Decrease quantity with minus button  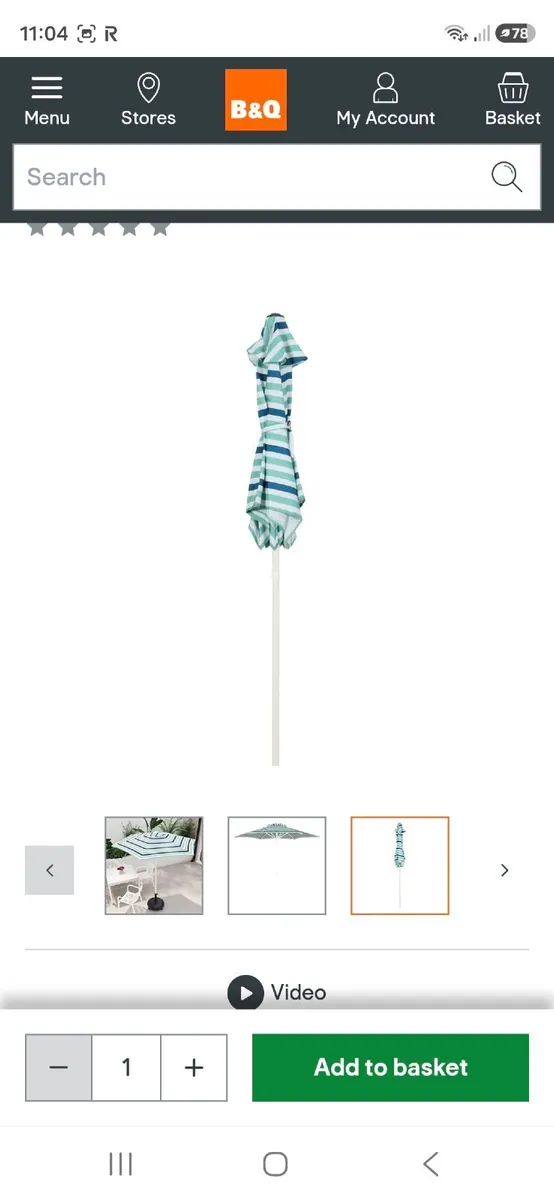coord(58,1068)
